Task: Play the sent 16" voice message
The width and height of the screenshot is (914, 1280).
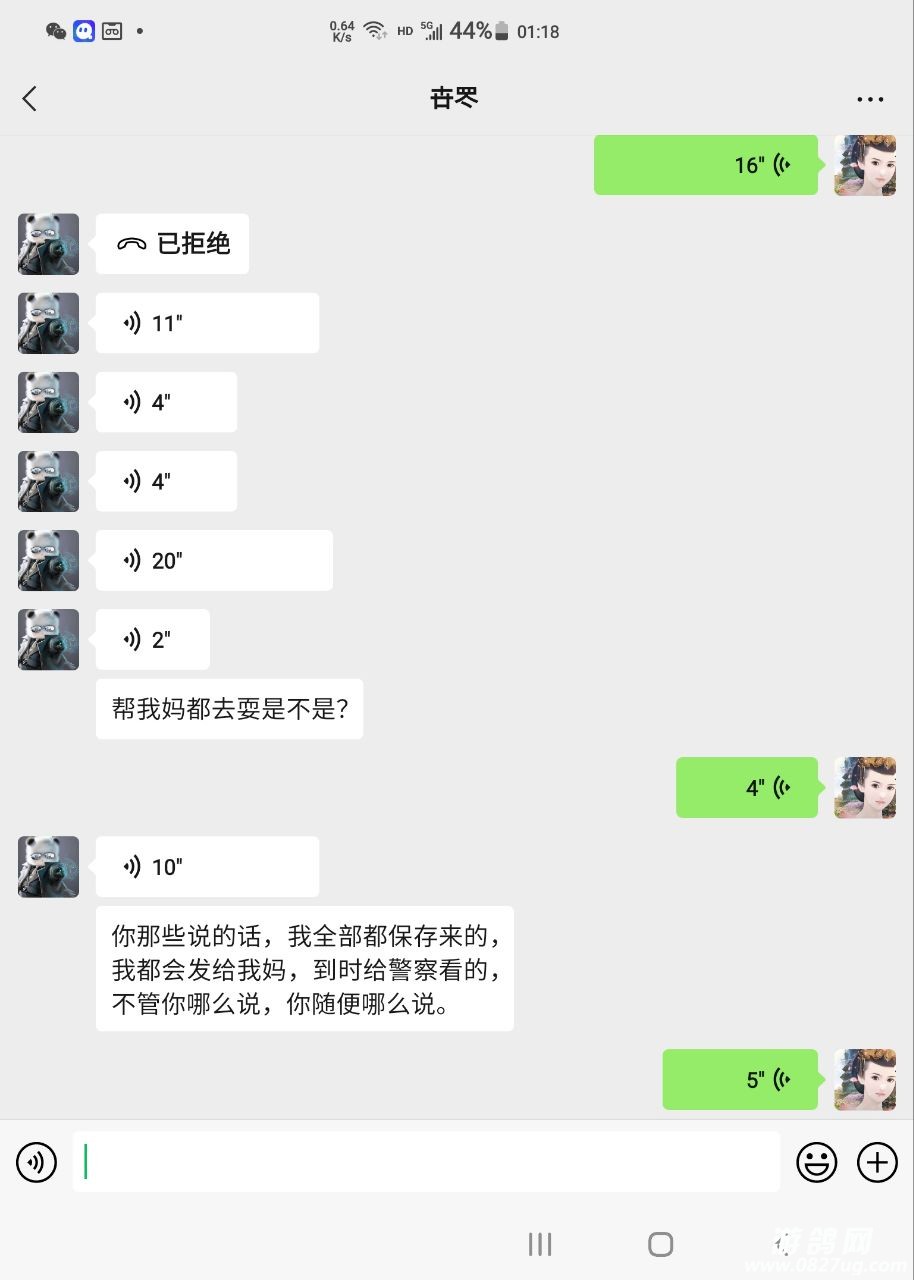Action: point(705,165)
